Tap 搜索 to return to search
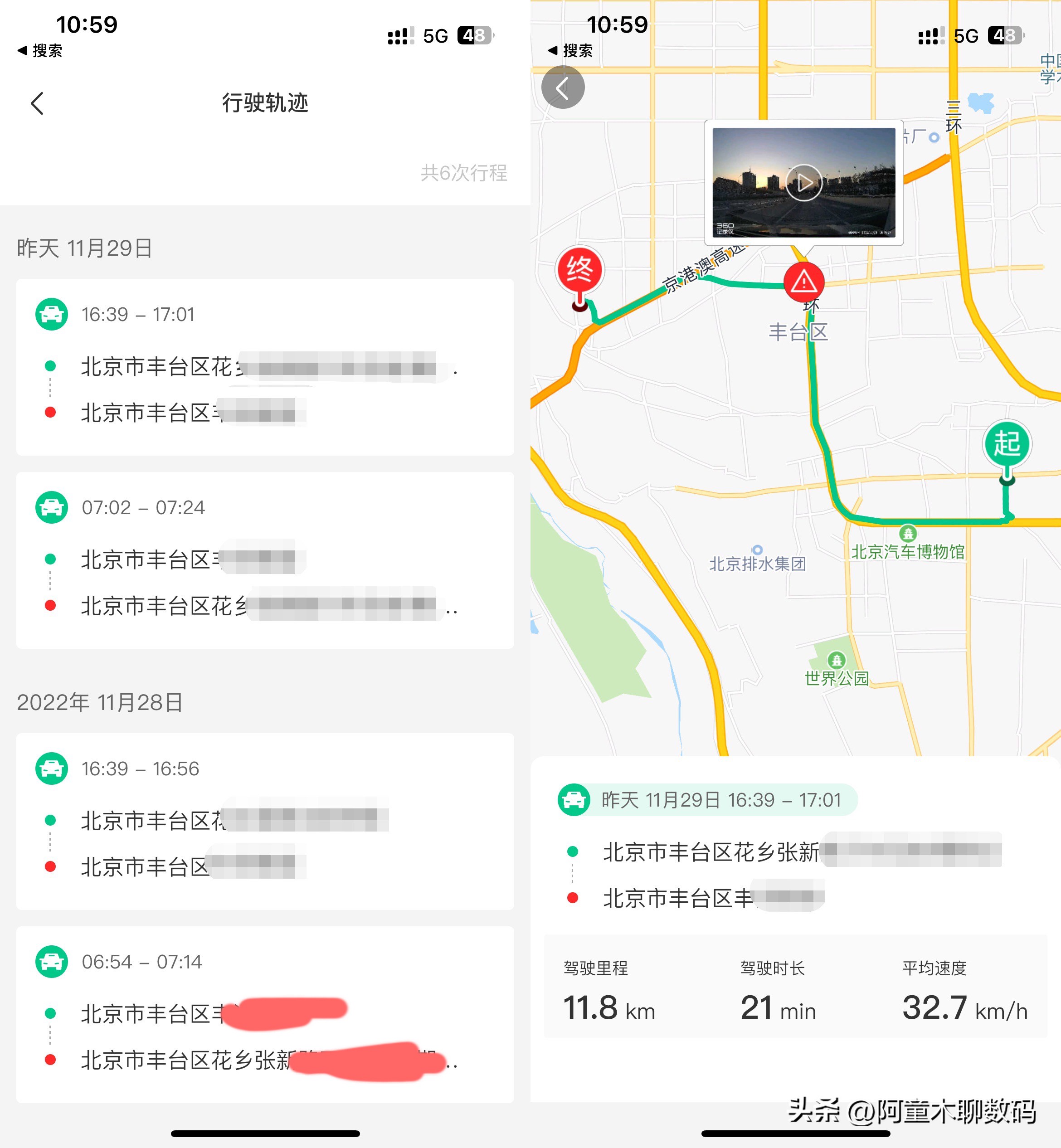Screen dimensions: 1061x1148 39,51
